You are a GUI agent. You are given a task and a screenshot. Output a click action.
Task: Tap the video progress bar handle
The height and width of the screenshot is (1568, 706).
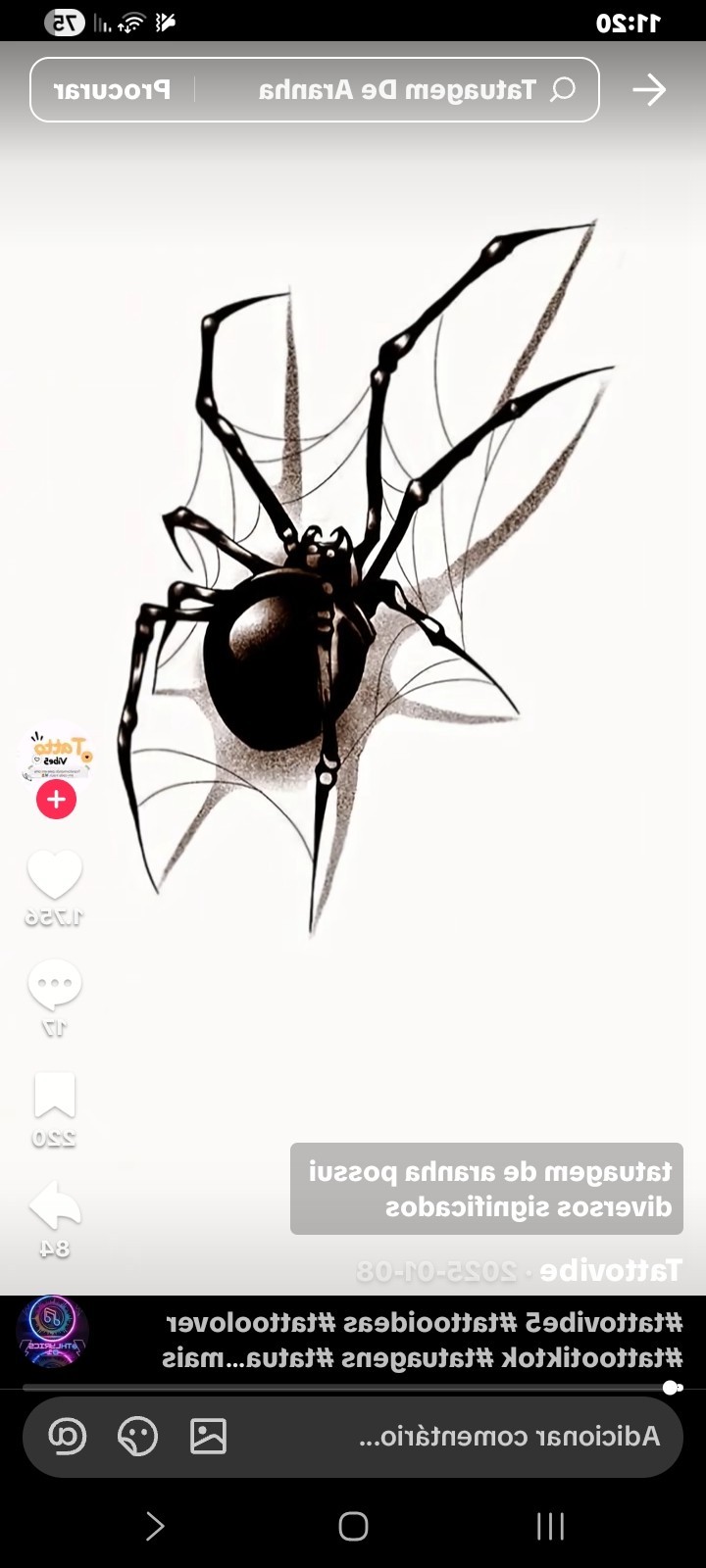tap(671, 1388)
